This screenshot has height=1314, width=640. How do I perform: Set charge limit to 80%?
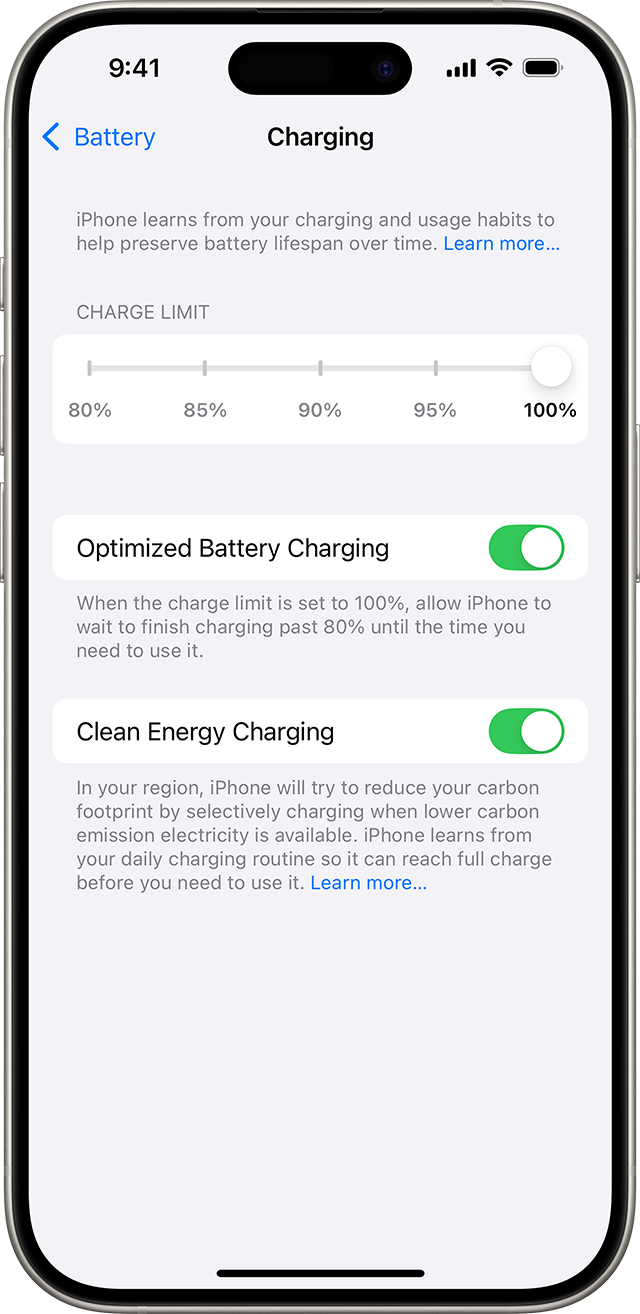point(90,368)
